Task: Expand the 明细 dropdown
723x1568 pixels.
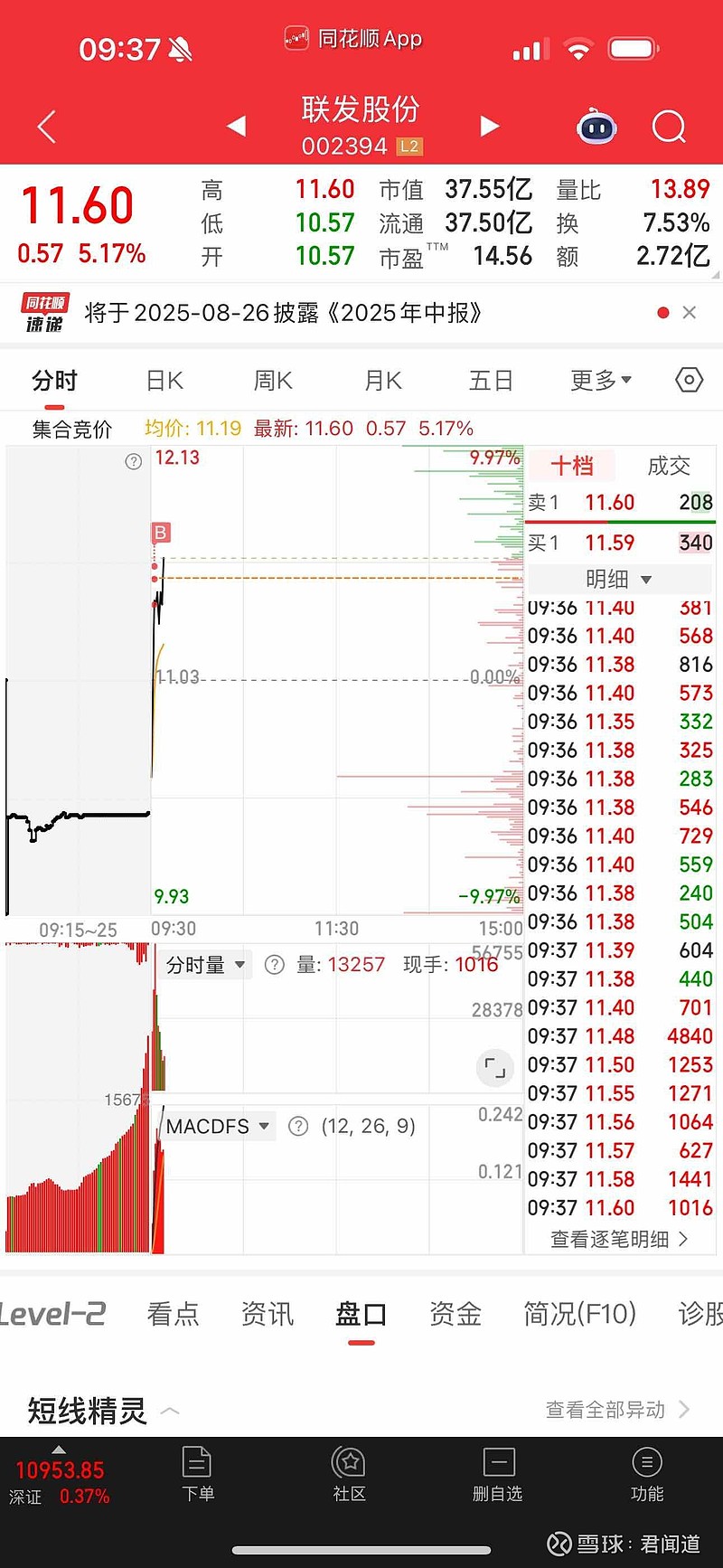Action: pyautogui.click(x=619, y=579)
